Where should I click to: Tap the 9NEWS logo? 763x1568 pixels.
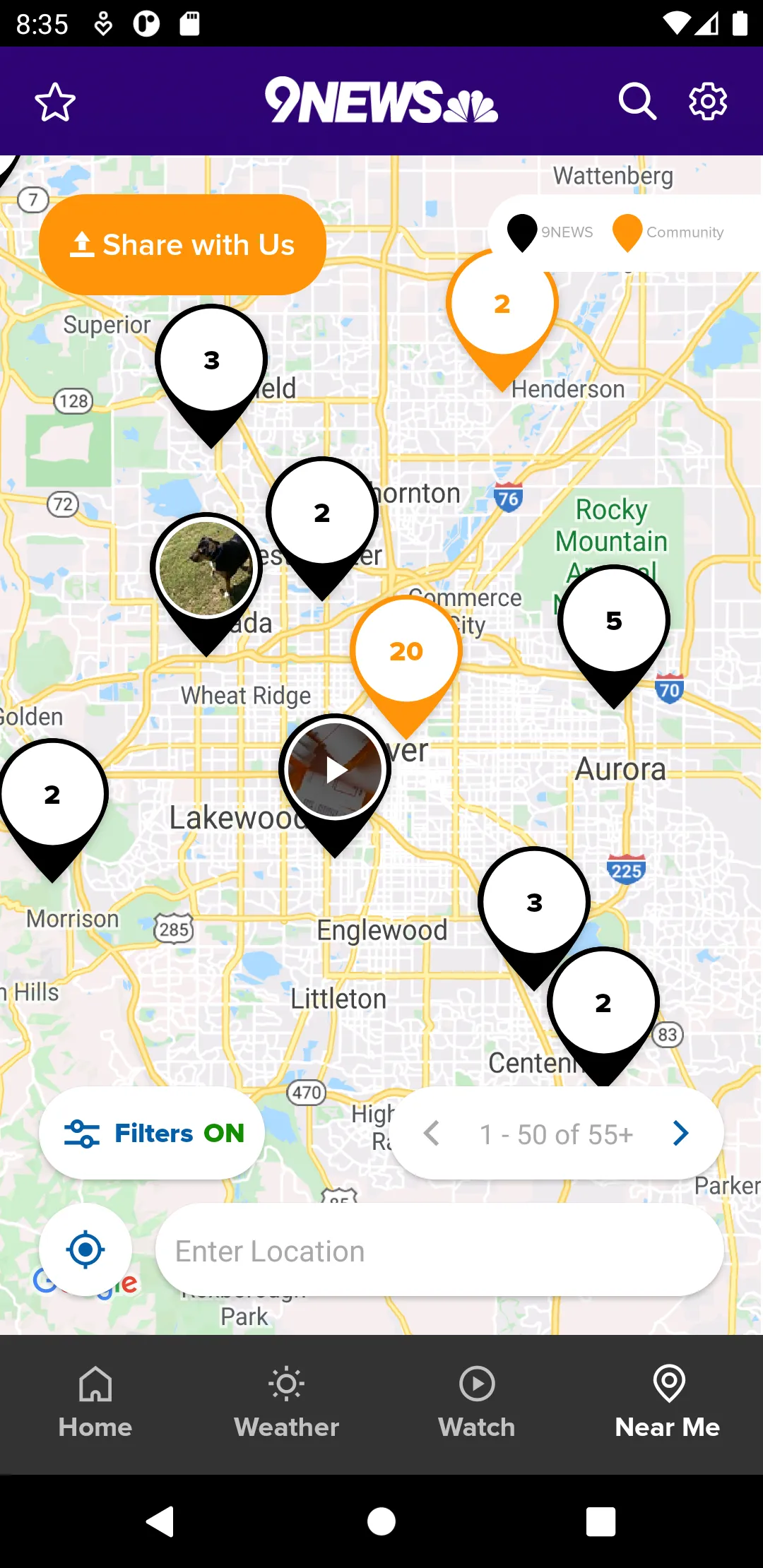(x=381, y=101)
